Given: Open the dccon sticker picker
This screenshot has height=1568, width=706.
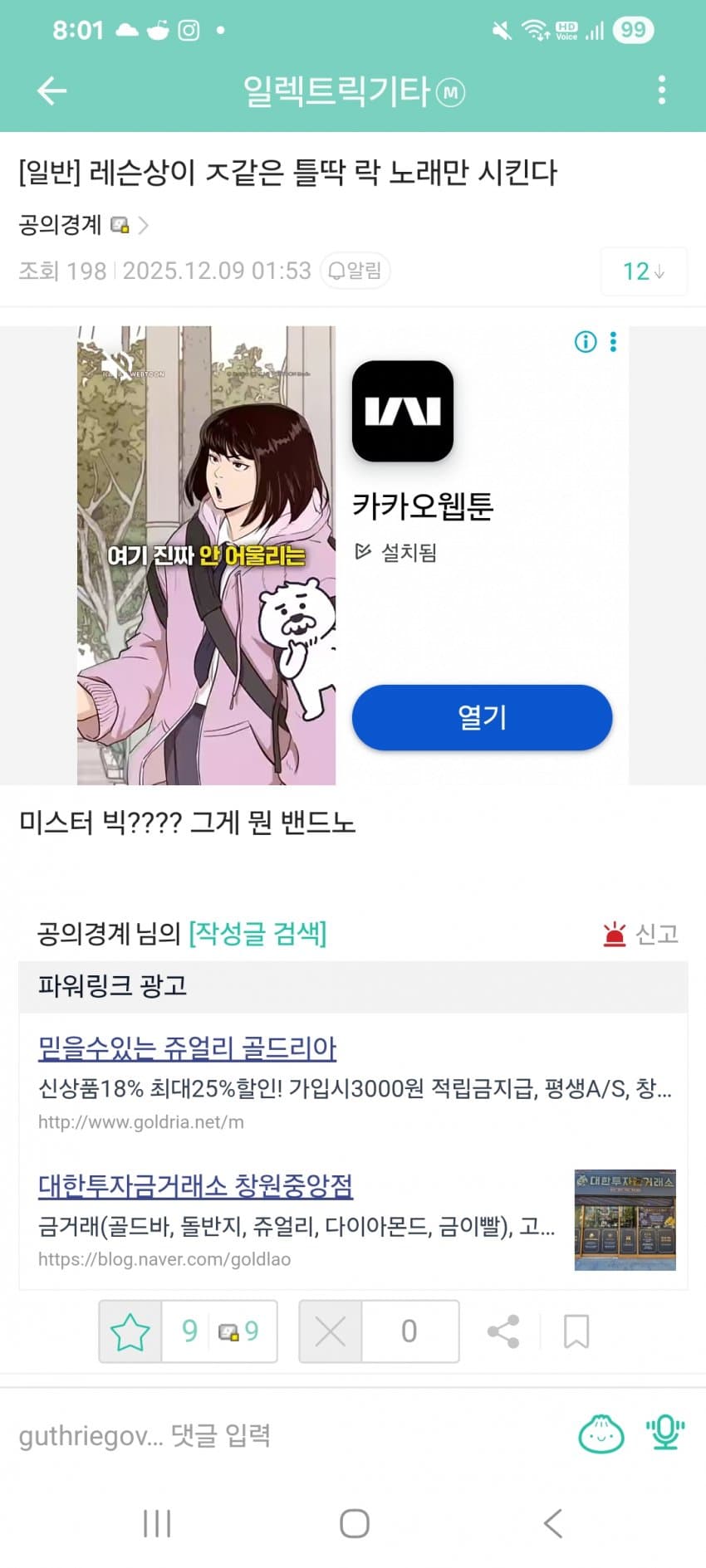Looking at the screenshot, I should [601, 1434].
